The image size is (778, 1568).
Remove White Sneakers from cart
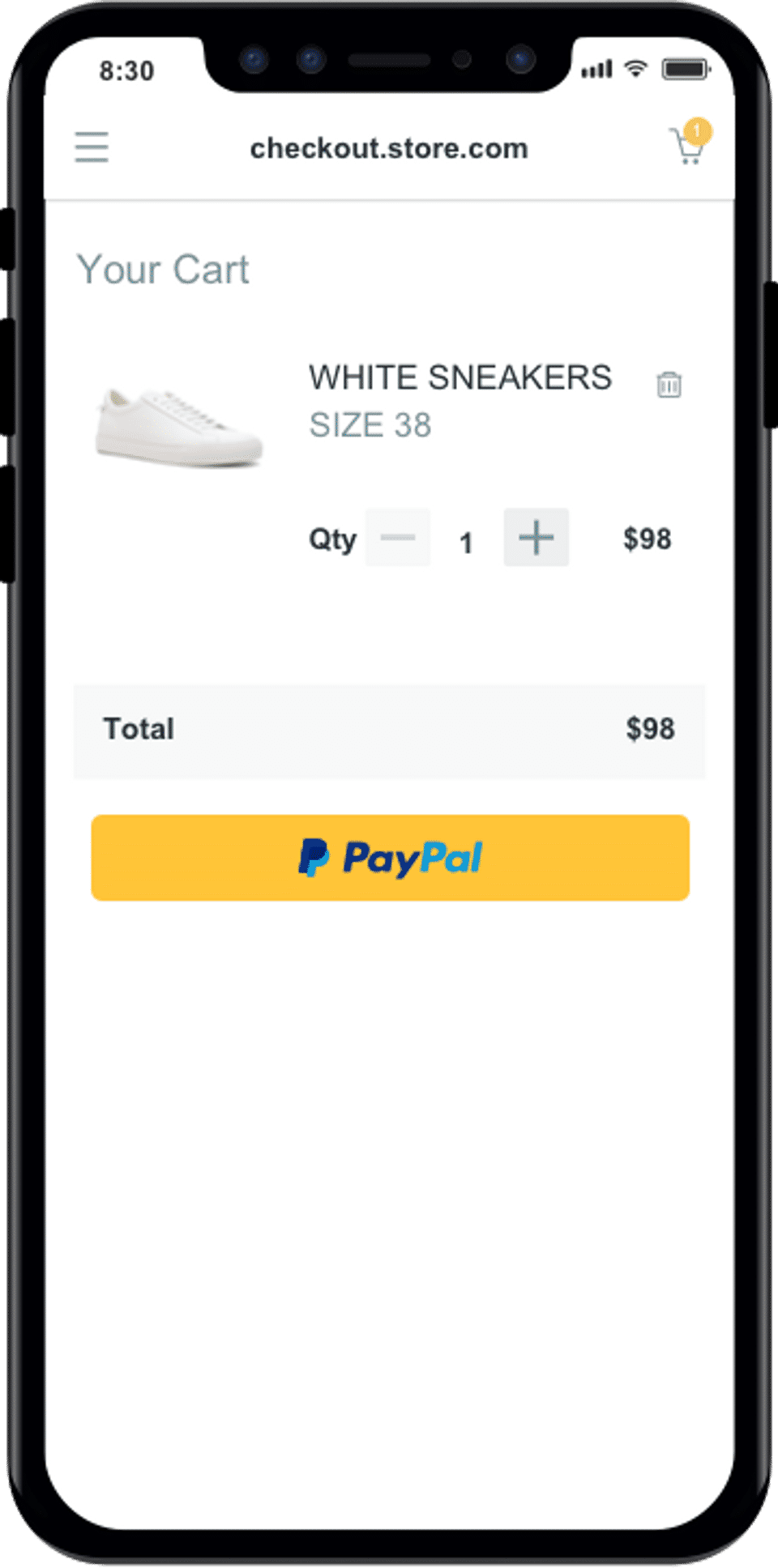click(x=669, y=384)
